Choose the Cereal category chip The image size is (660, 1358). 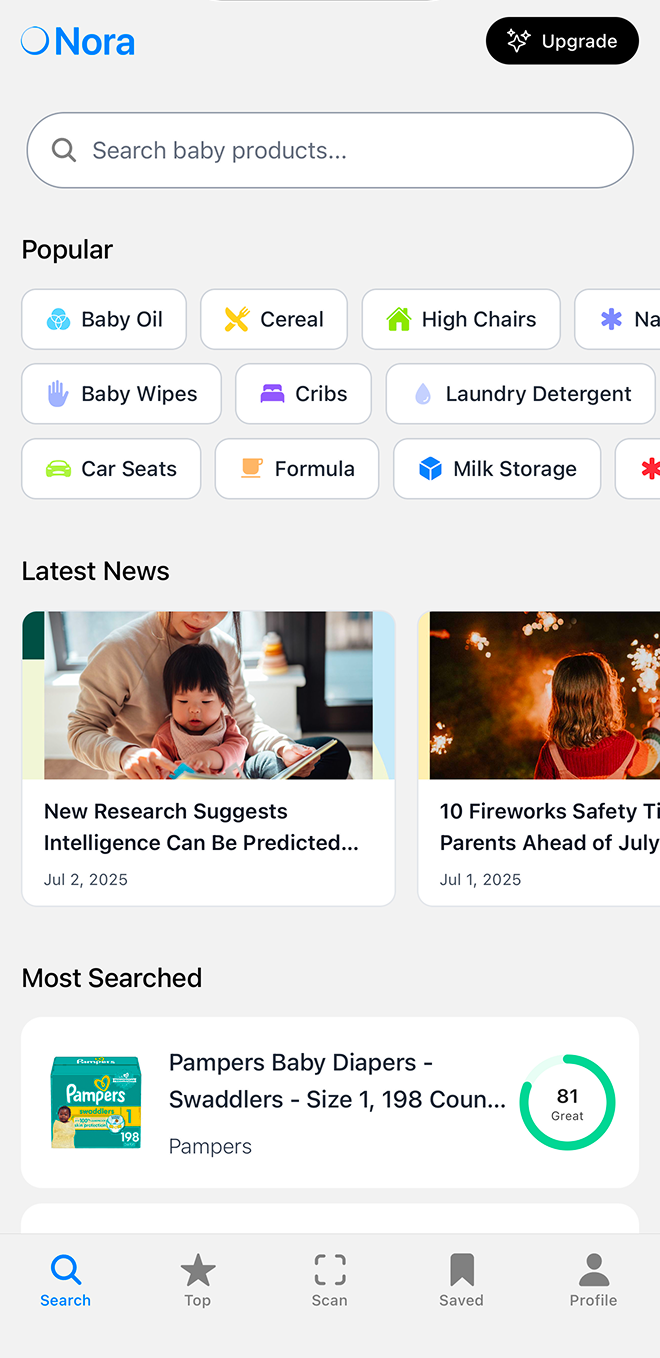point(274,319)
